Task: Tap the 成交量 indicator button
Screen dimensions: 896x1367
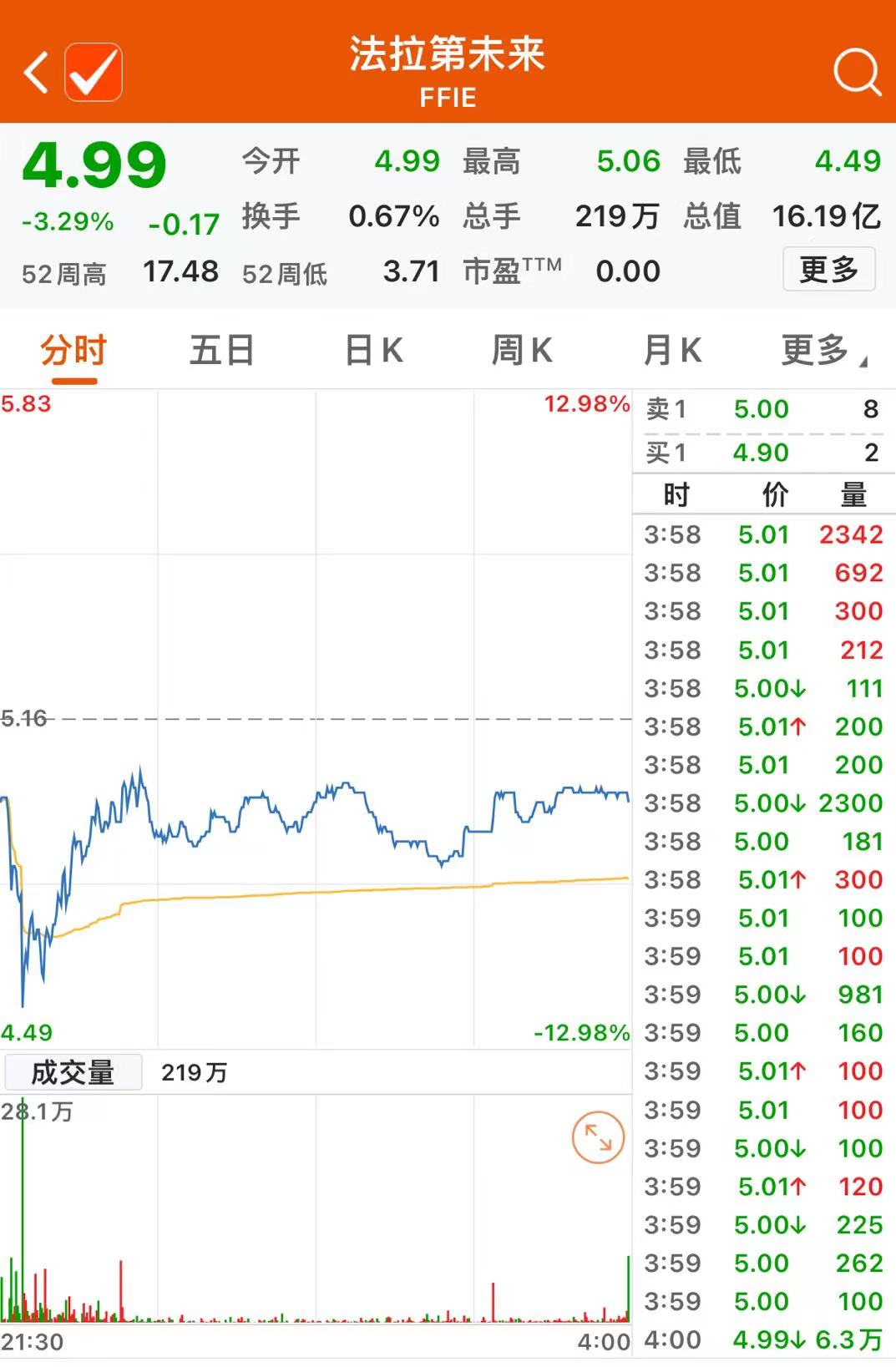Action: (73, 1072)
